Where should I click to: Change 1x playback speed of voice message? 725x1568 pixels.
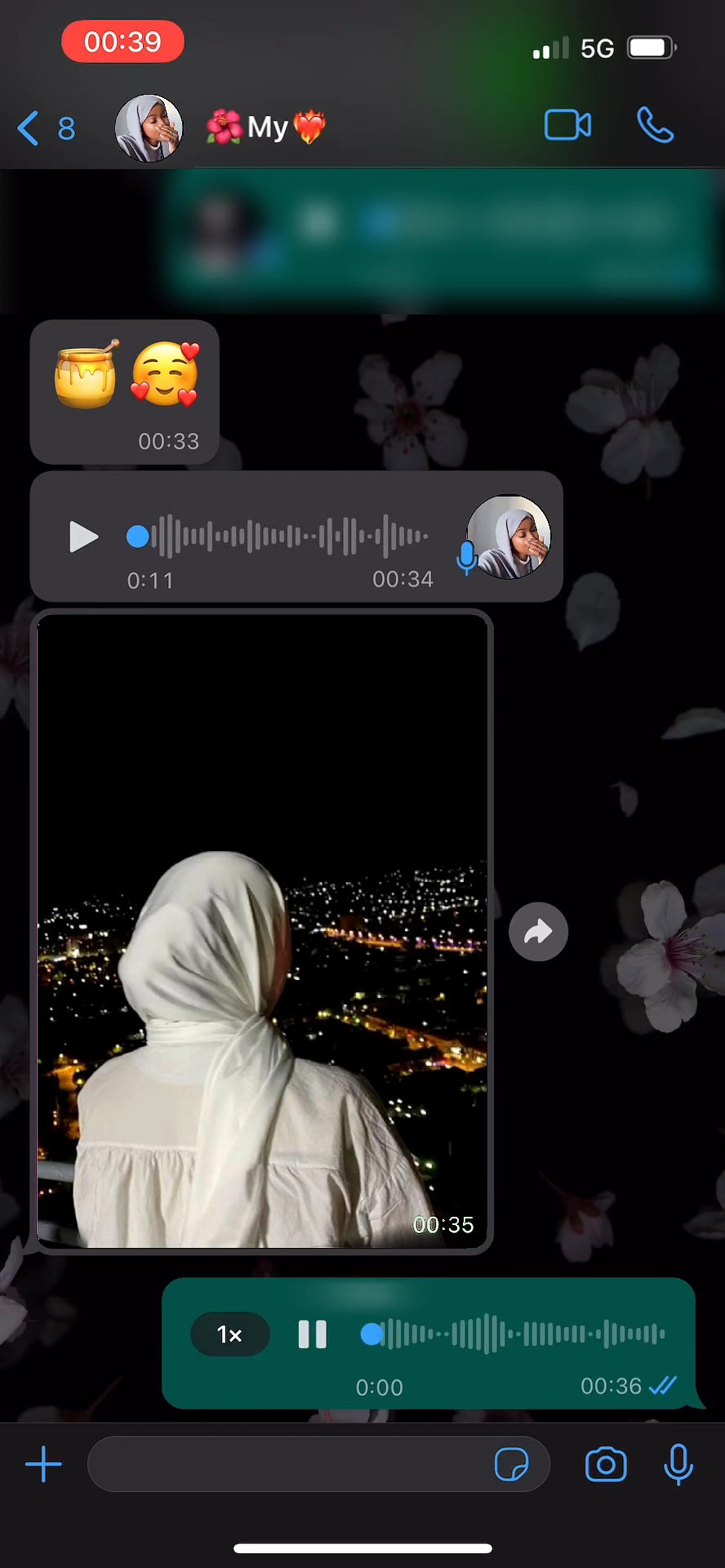click(x=229, y=1334)
